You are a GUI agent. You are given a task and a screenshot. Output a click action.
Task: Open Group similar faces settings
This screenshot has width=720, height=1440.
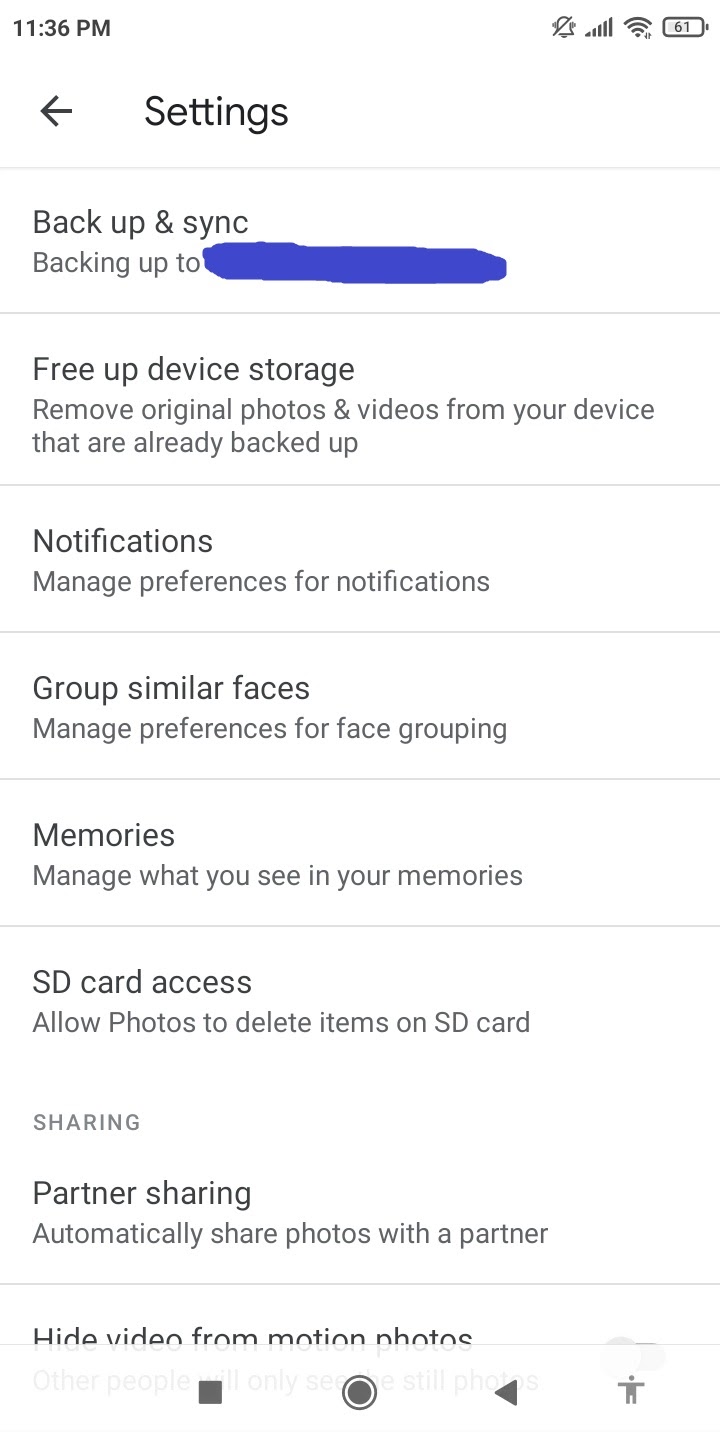pyautogui.click(x=360, y=706)
